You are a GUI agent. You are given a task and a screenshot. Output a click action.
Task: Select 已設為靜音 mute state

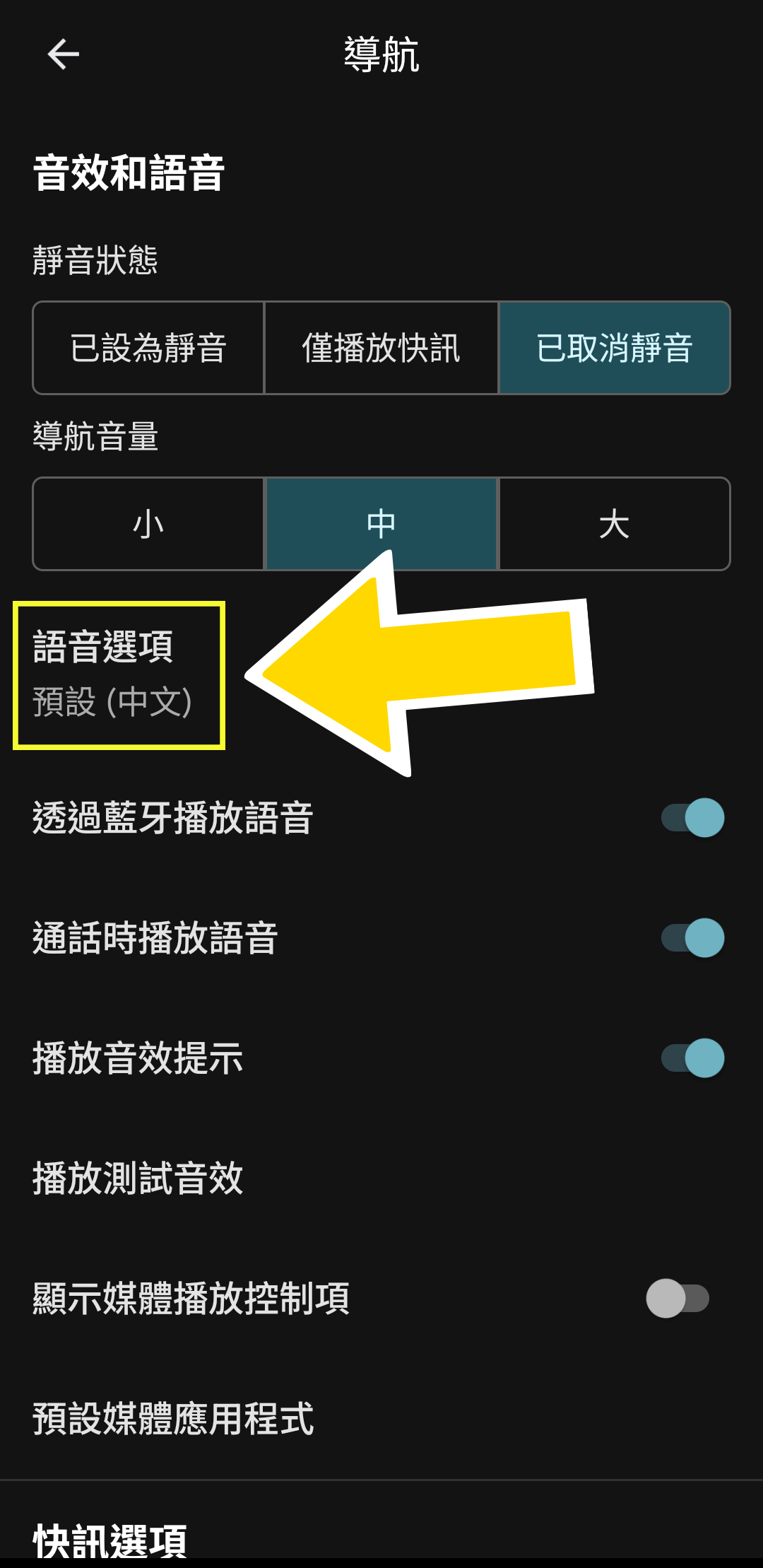(148, 348)
